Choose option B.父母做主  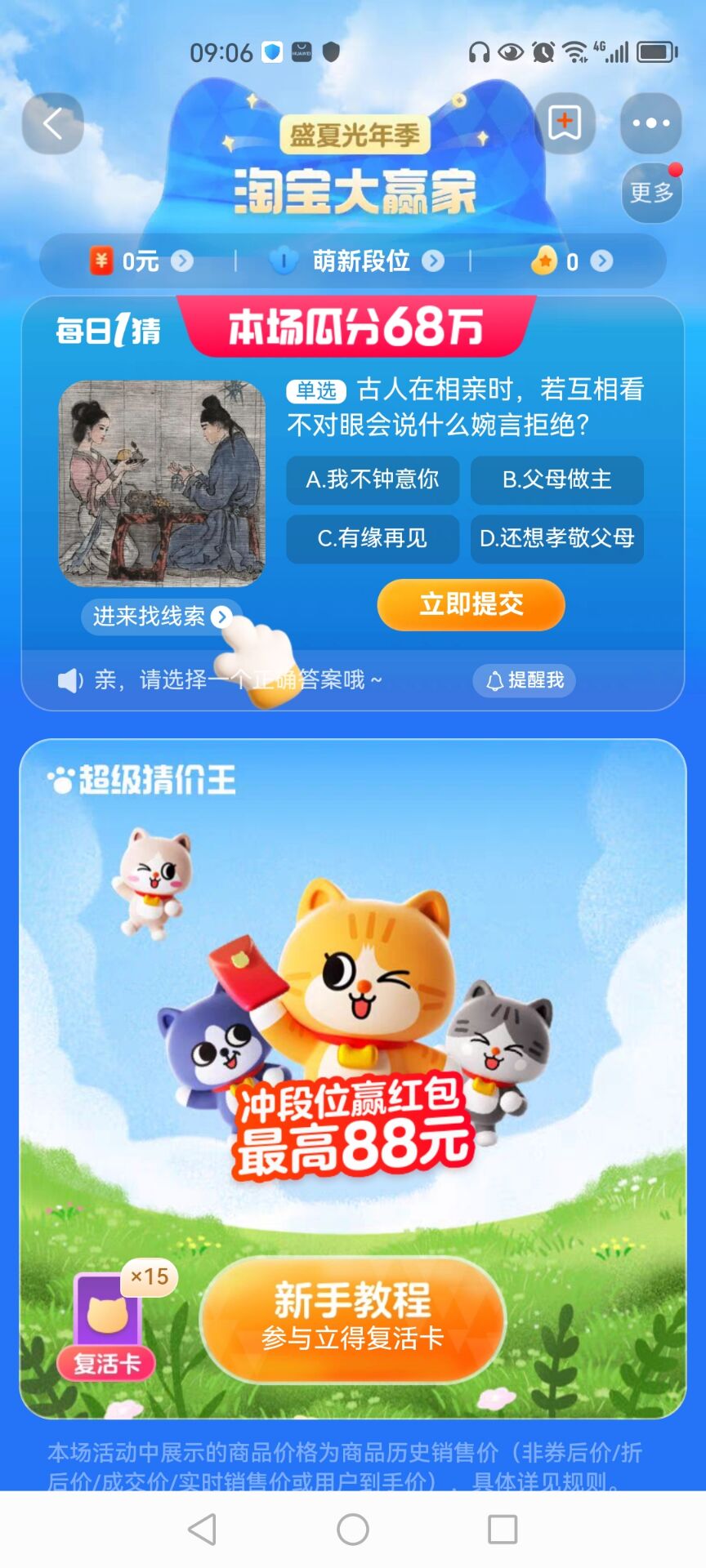pos(556,479)
